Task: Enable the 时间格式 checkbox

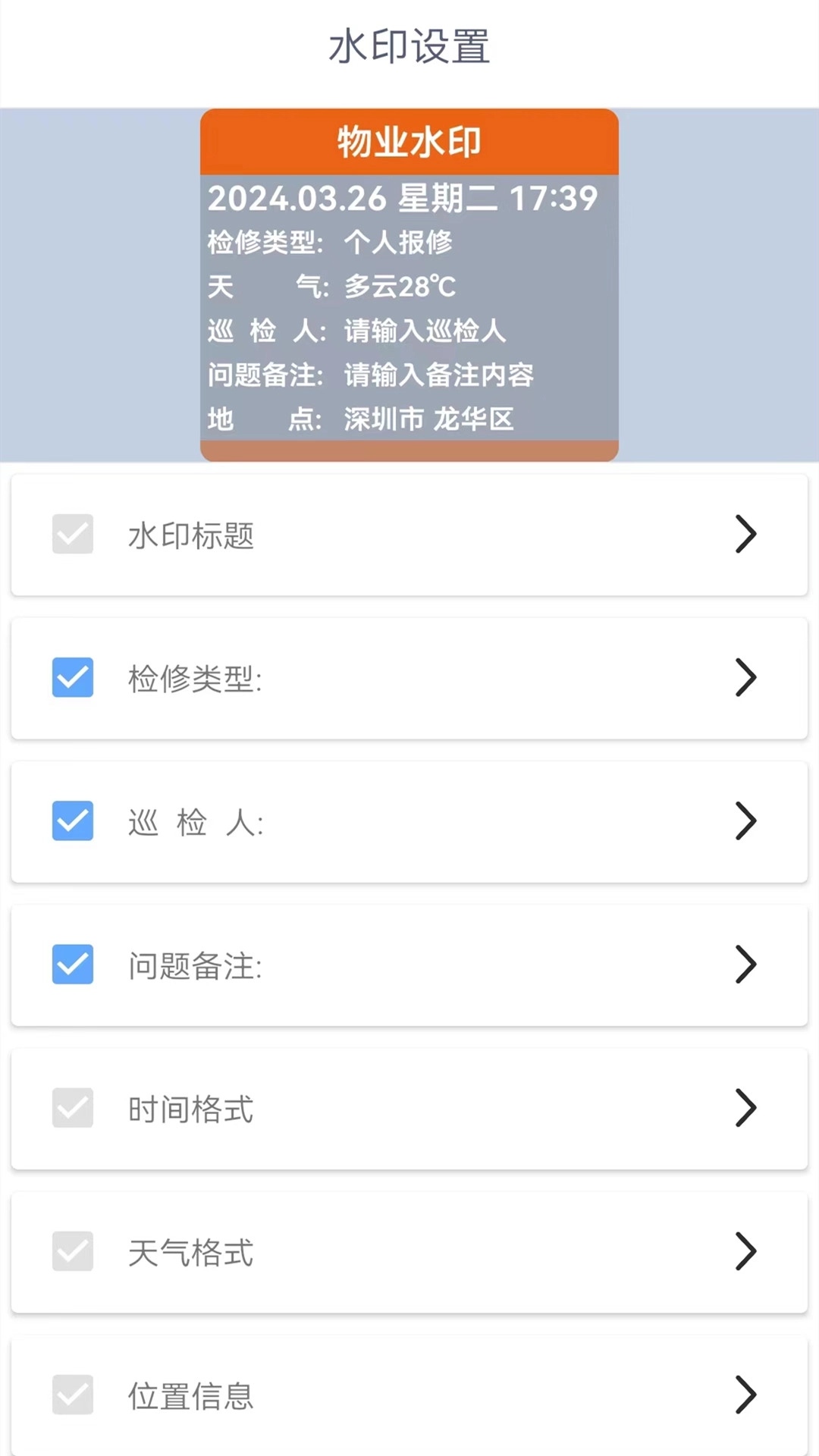Action: [72, 1108]
